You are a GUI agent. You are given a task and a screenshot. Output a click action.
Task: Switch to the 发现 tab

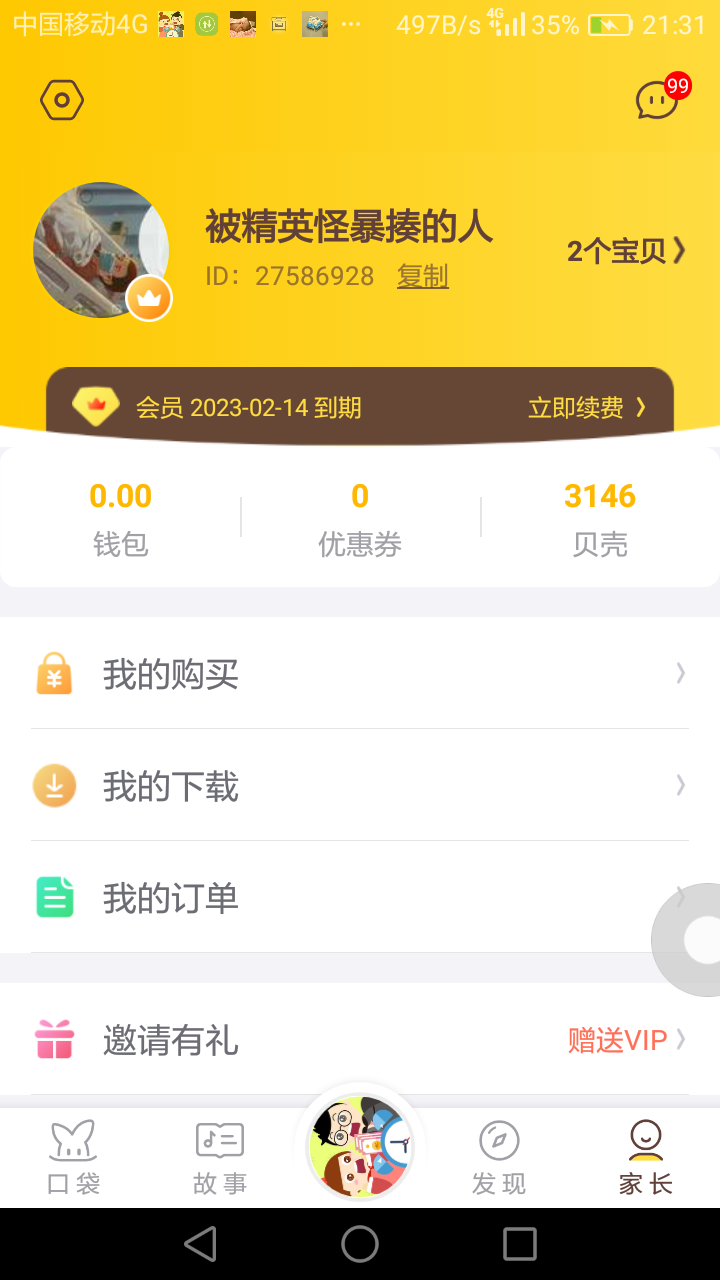tap(499, 1158)
